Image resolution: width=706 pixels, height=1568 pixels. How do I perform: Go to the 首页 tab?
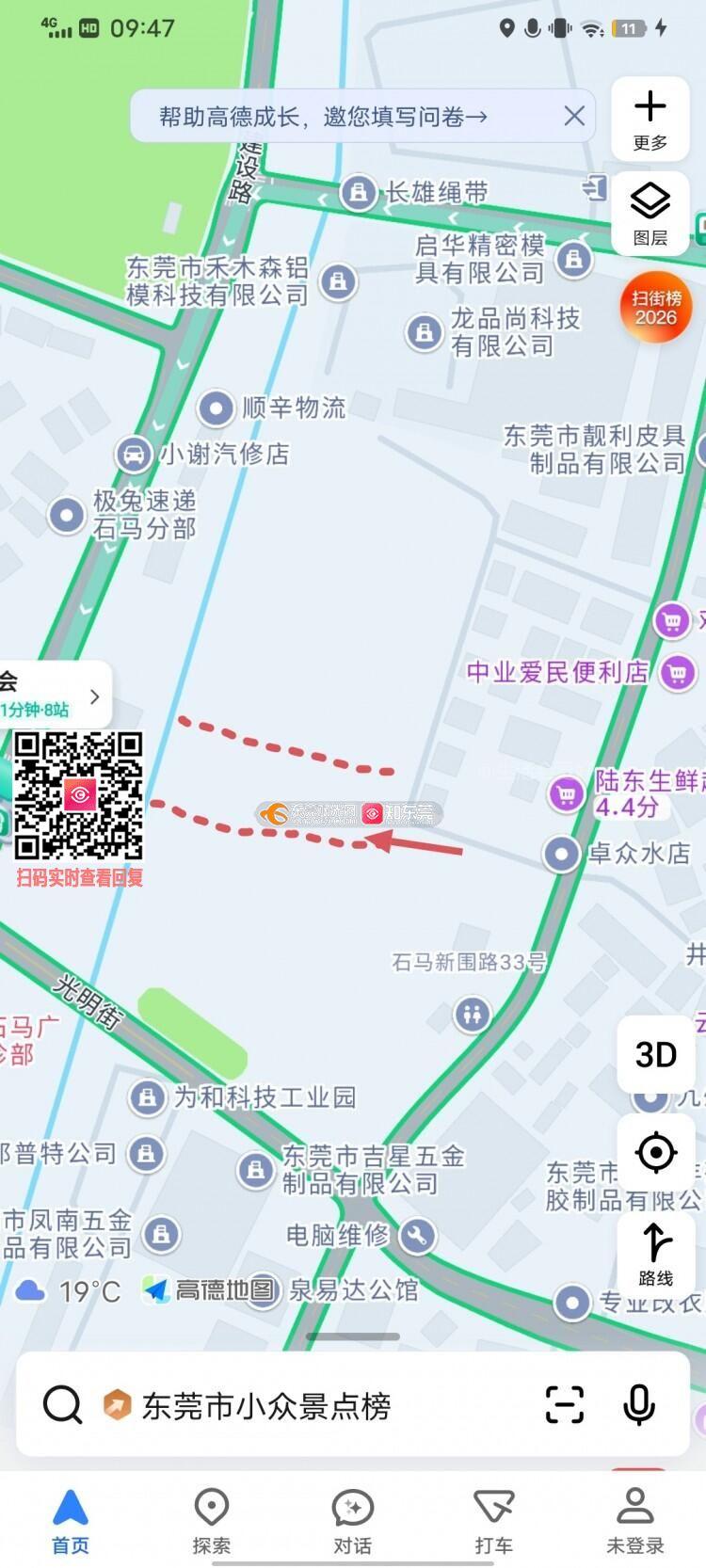pos(71,1520)
